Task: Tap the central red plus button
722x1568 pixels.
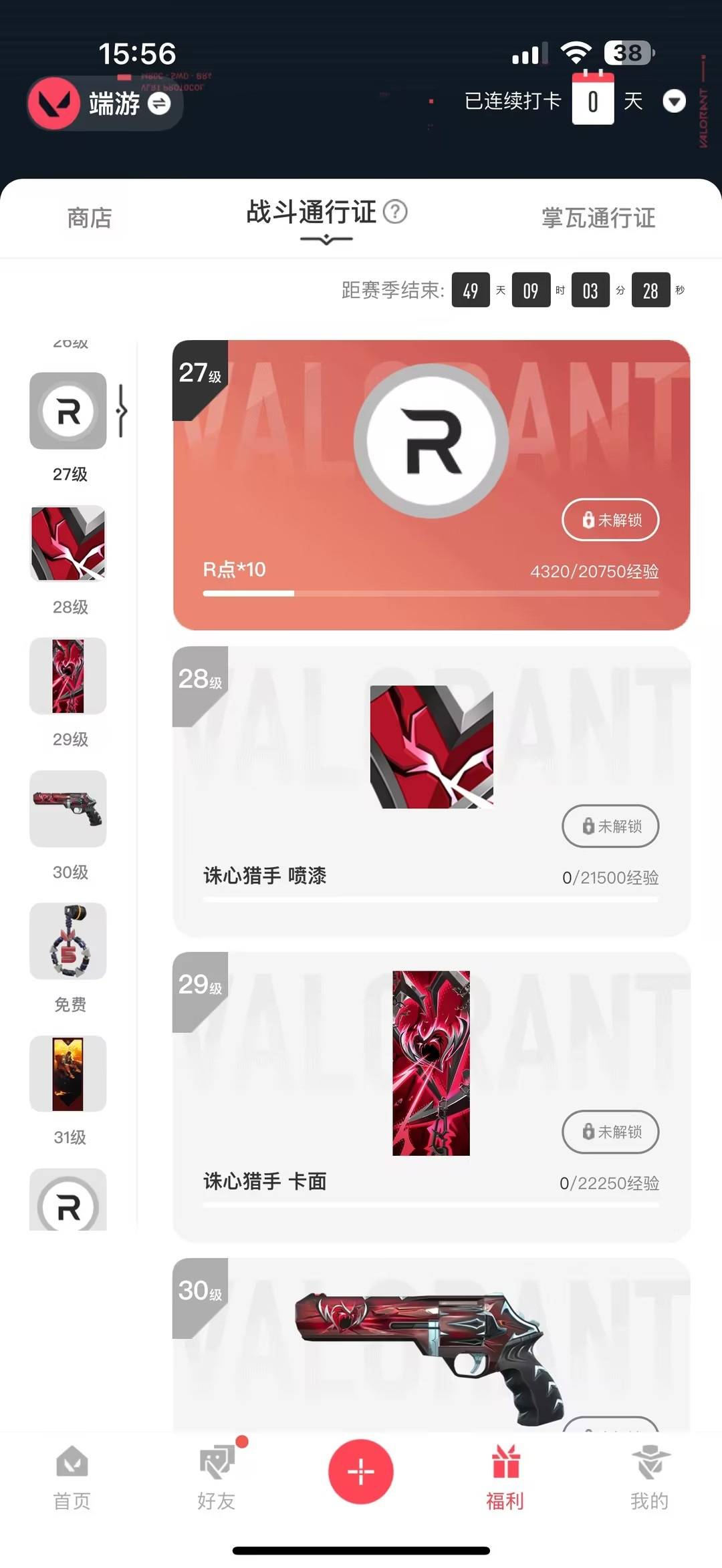Action: click(360, 1472)
